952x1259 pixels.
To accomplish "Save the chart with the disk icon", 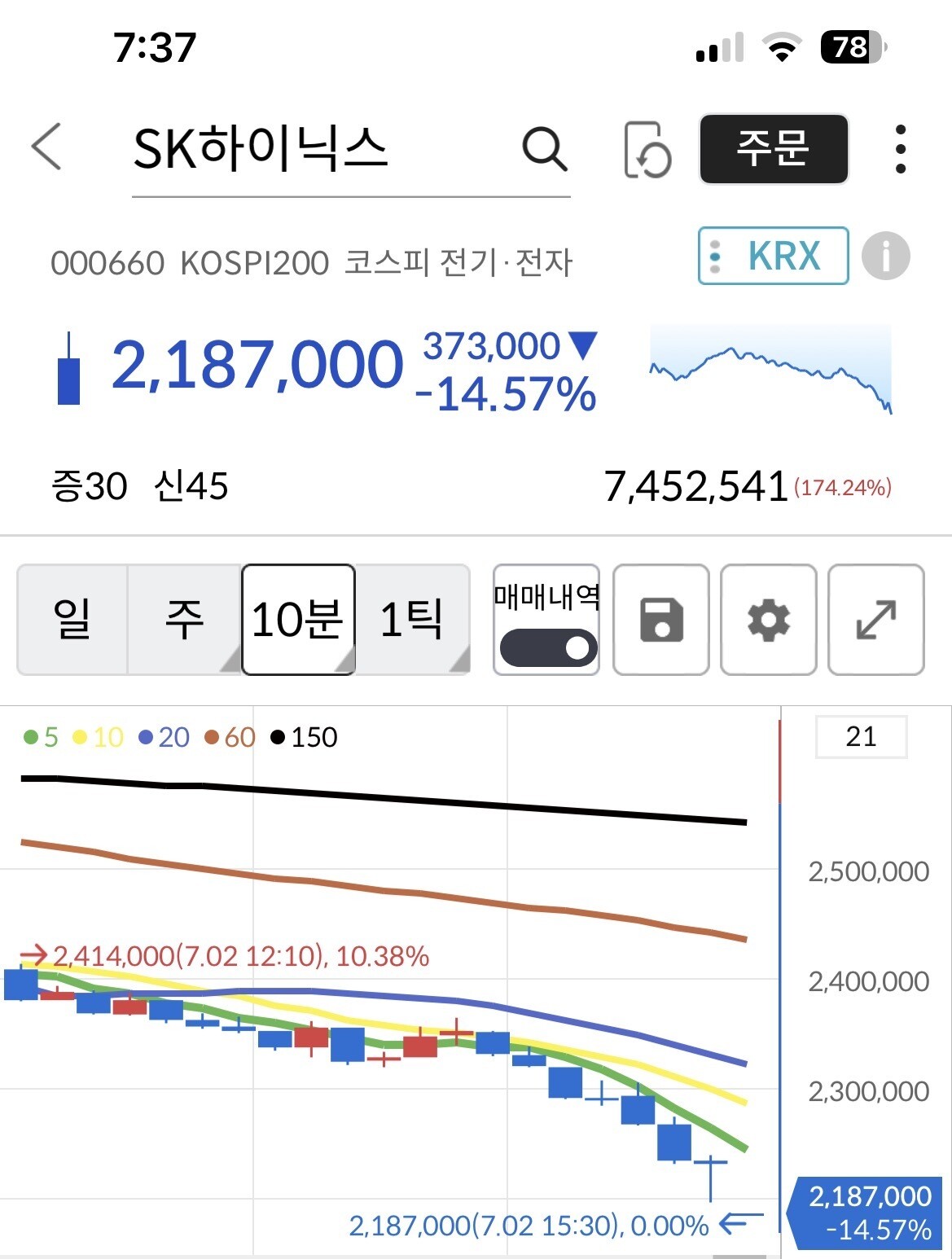I will click(x=661, y=620).
